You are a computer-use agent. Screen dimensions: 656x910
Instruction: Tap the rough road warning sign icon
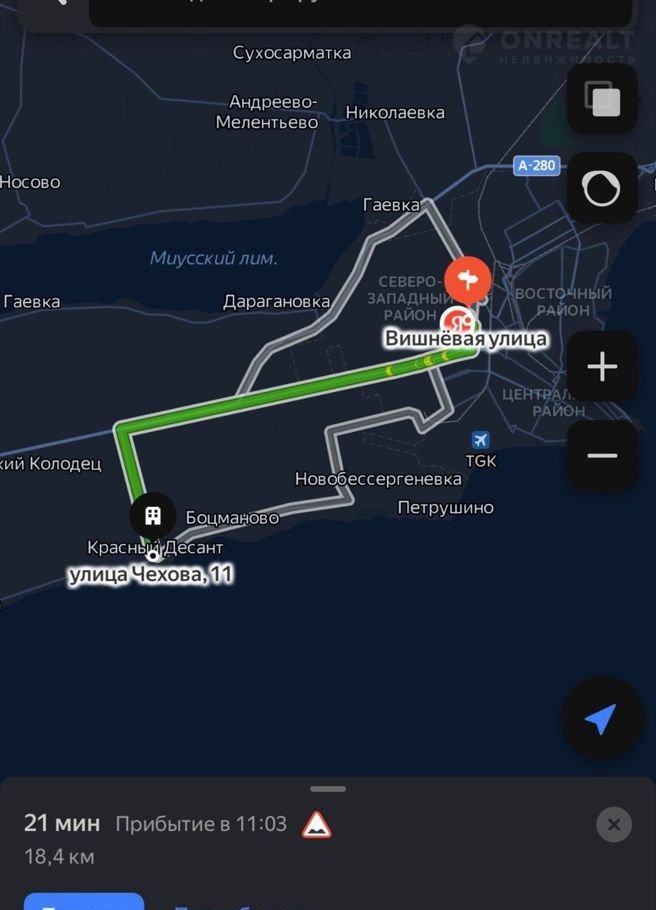tap(317, 825)
